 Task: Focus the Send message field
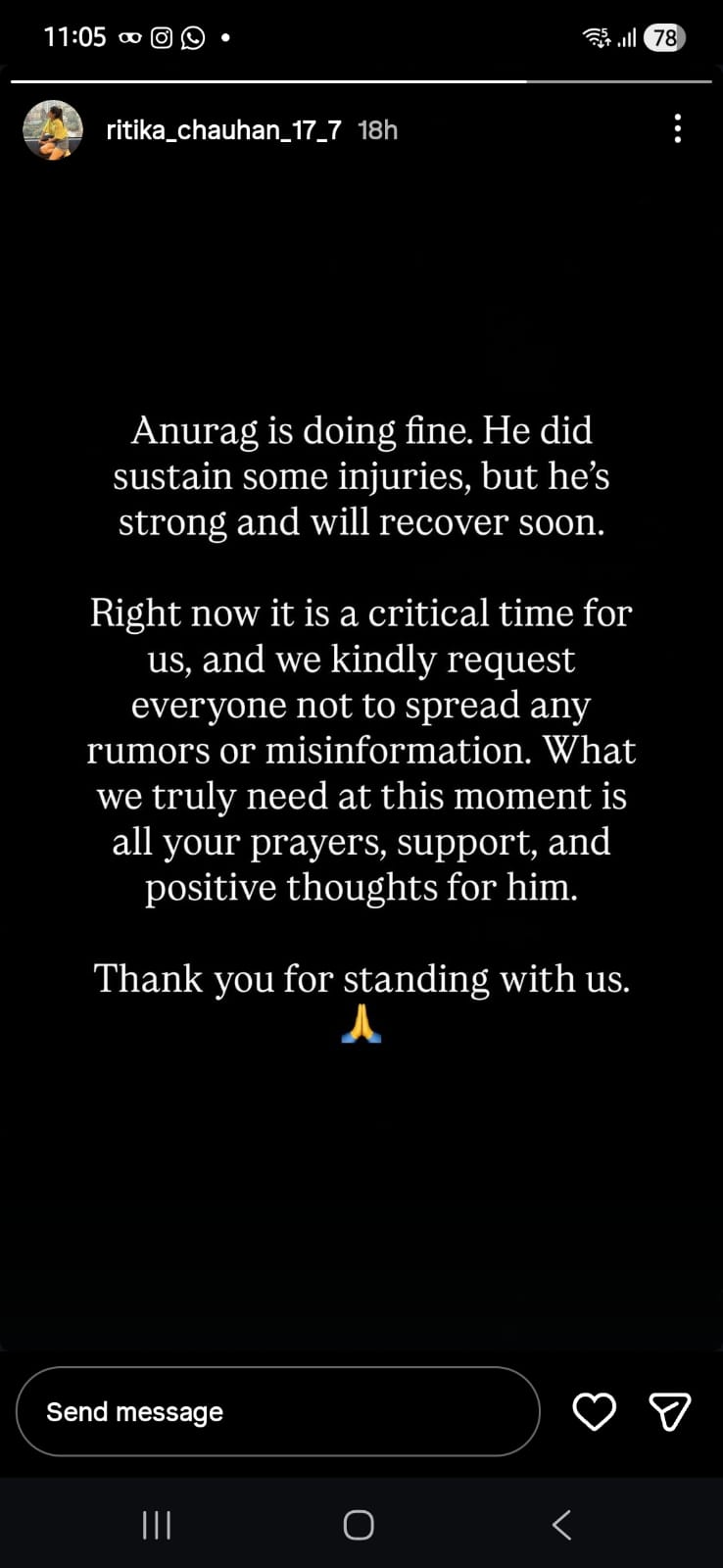click(x=277, y=1411)
